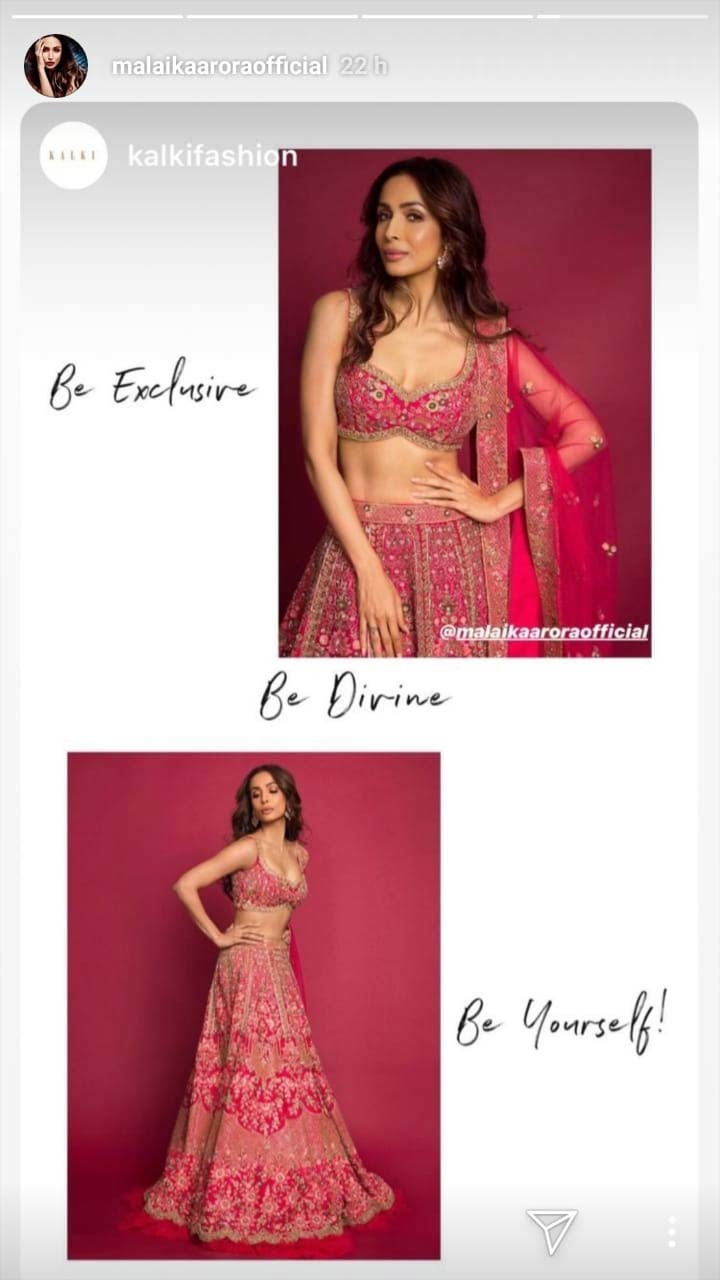
Task: Send this story via paper plane icon
Action: (x=552, y=1231)
